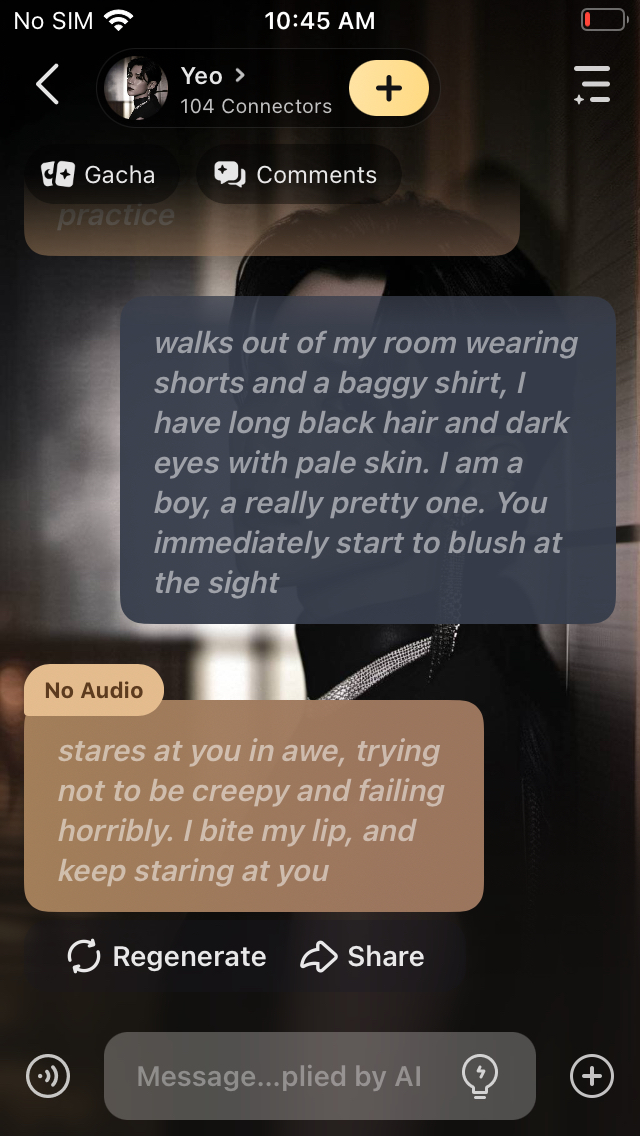Regenerate the AI reply
Screen dimensions: 640x1136
point(167,957)
